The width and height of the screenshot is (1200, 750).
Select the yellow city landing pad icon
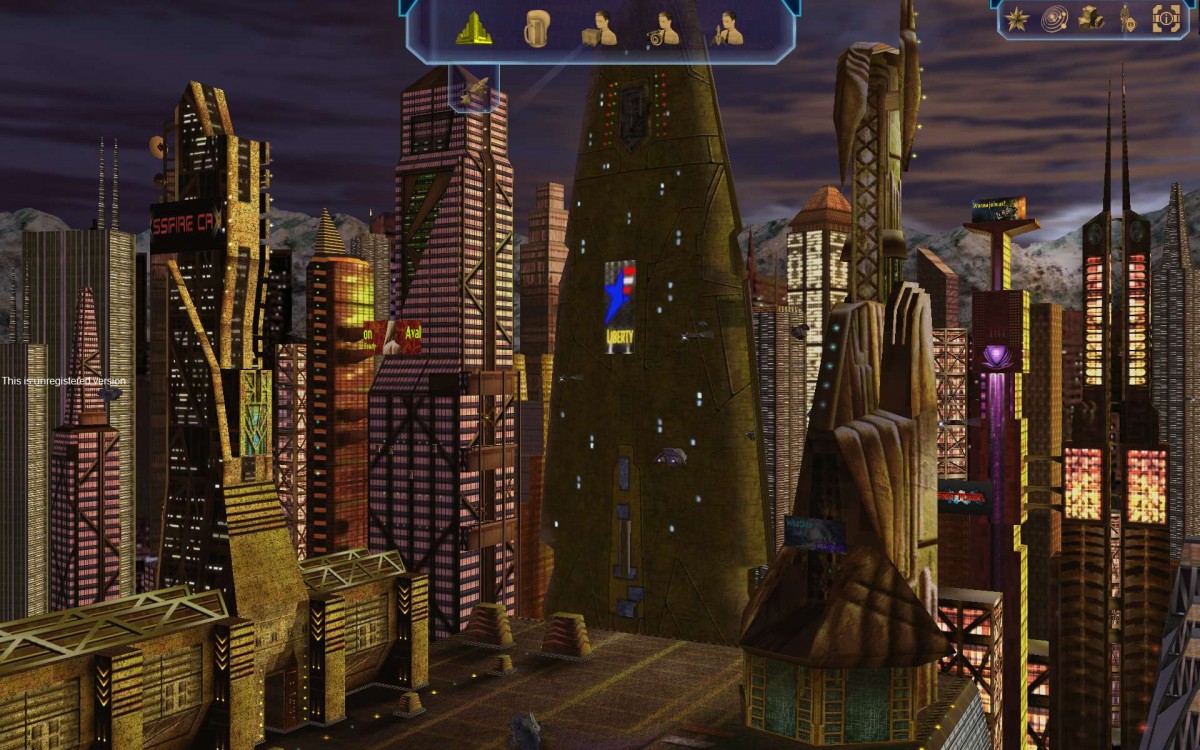(x=474, y=29)
